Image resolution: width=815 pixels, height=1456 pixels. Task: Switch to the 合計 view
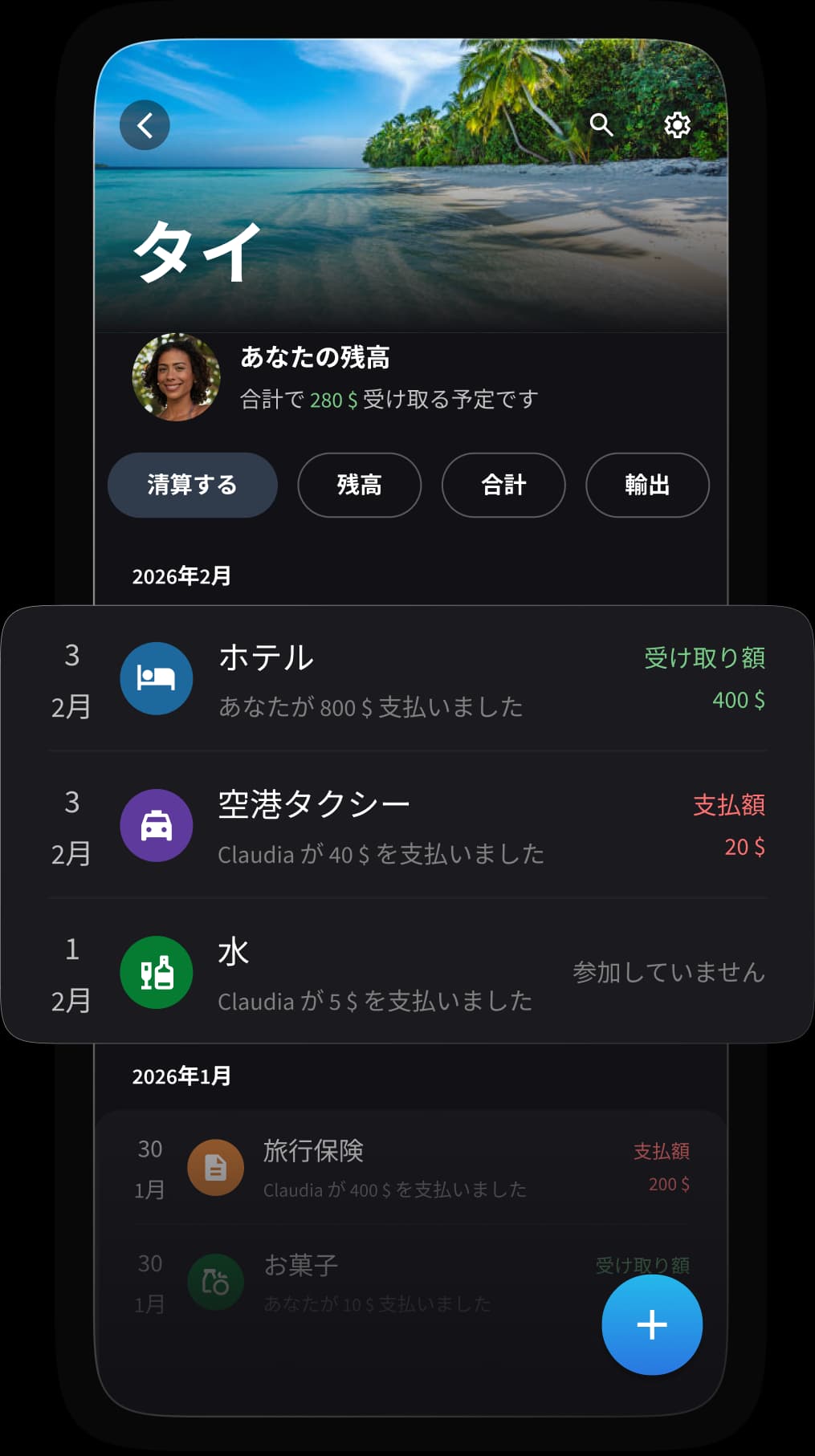(x=503, y=485)
